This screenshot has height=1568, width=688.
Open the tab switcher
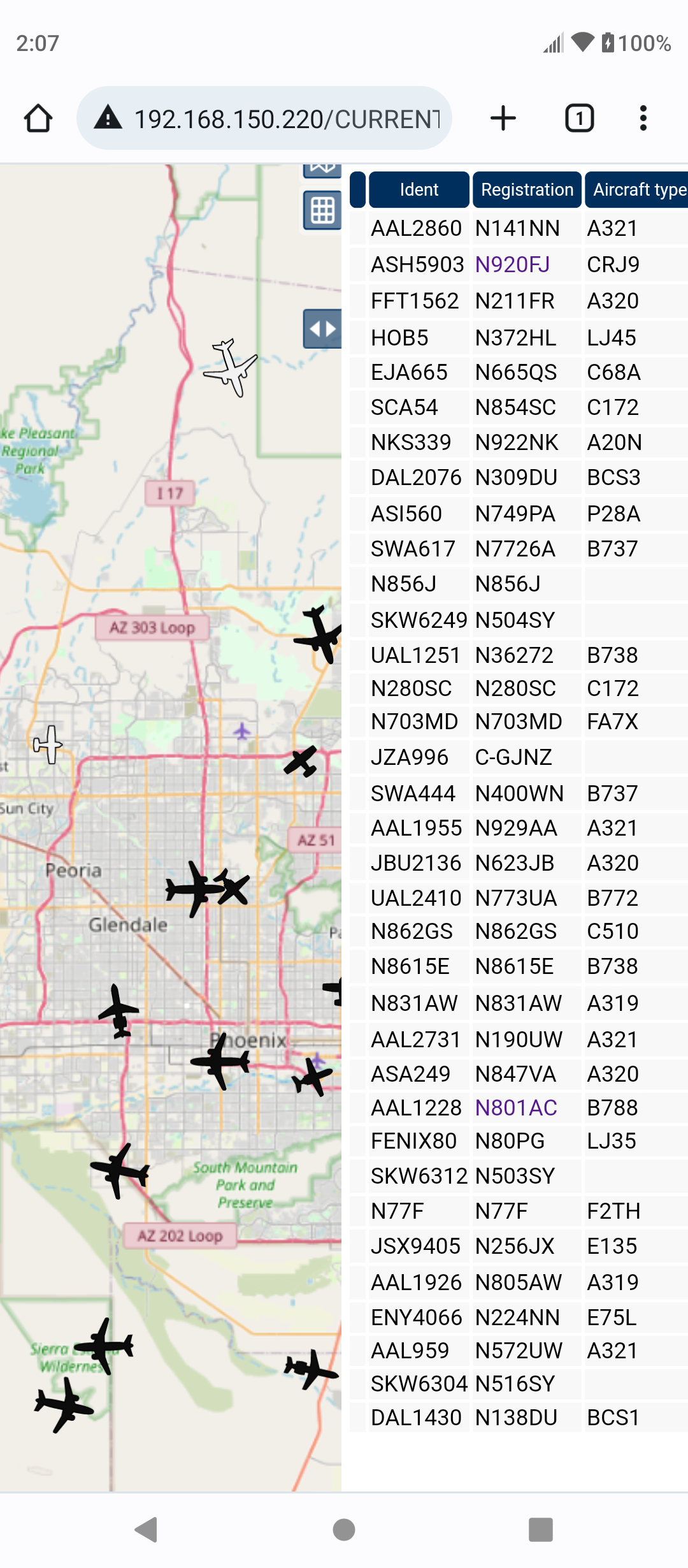pyautogui.click(x=579, y=119)
